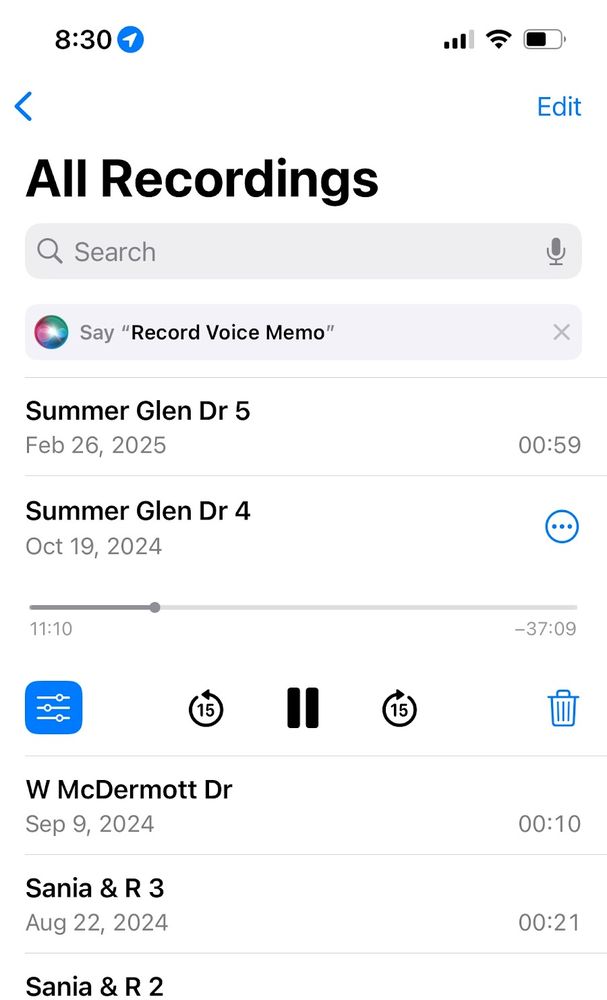Screen dimensions: 607x1000
Task: Open more options for Summer Glen Dr 4
Action: pyautogui.click(x=562, y=527)
